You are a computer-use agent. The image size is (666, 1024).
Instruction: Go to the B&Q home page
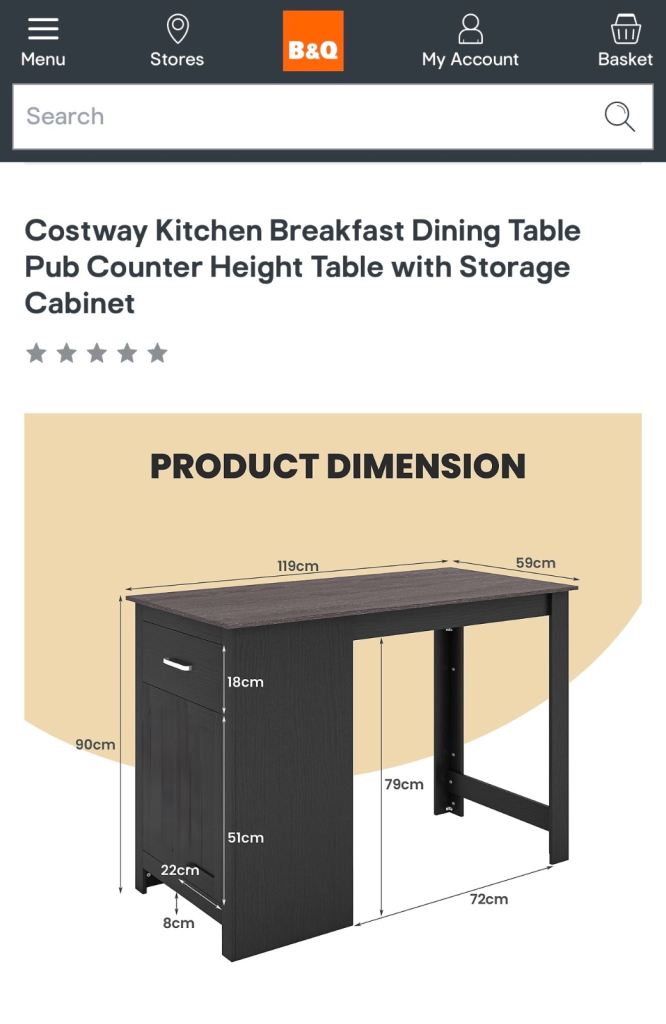(x=313, y=41)
